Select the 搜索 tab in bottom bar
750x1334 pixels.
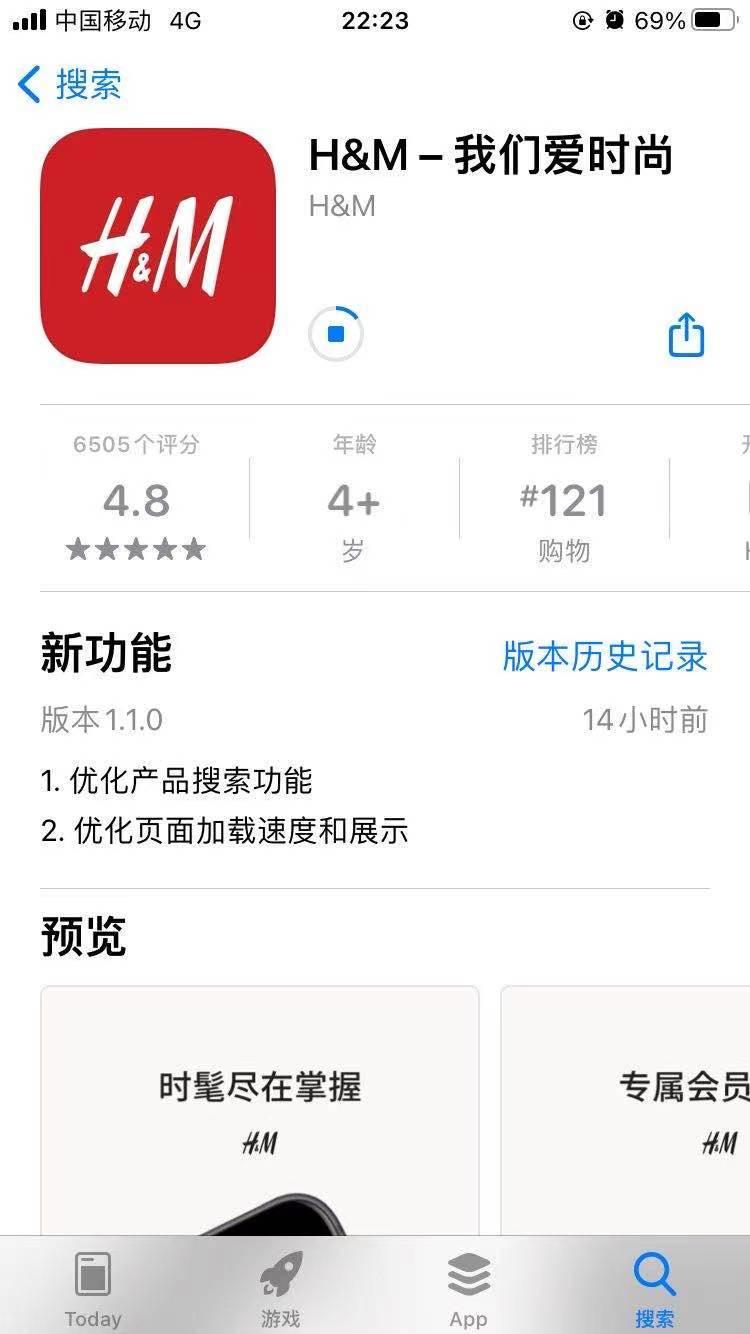coord(655,1290)
